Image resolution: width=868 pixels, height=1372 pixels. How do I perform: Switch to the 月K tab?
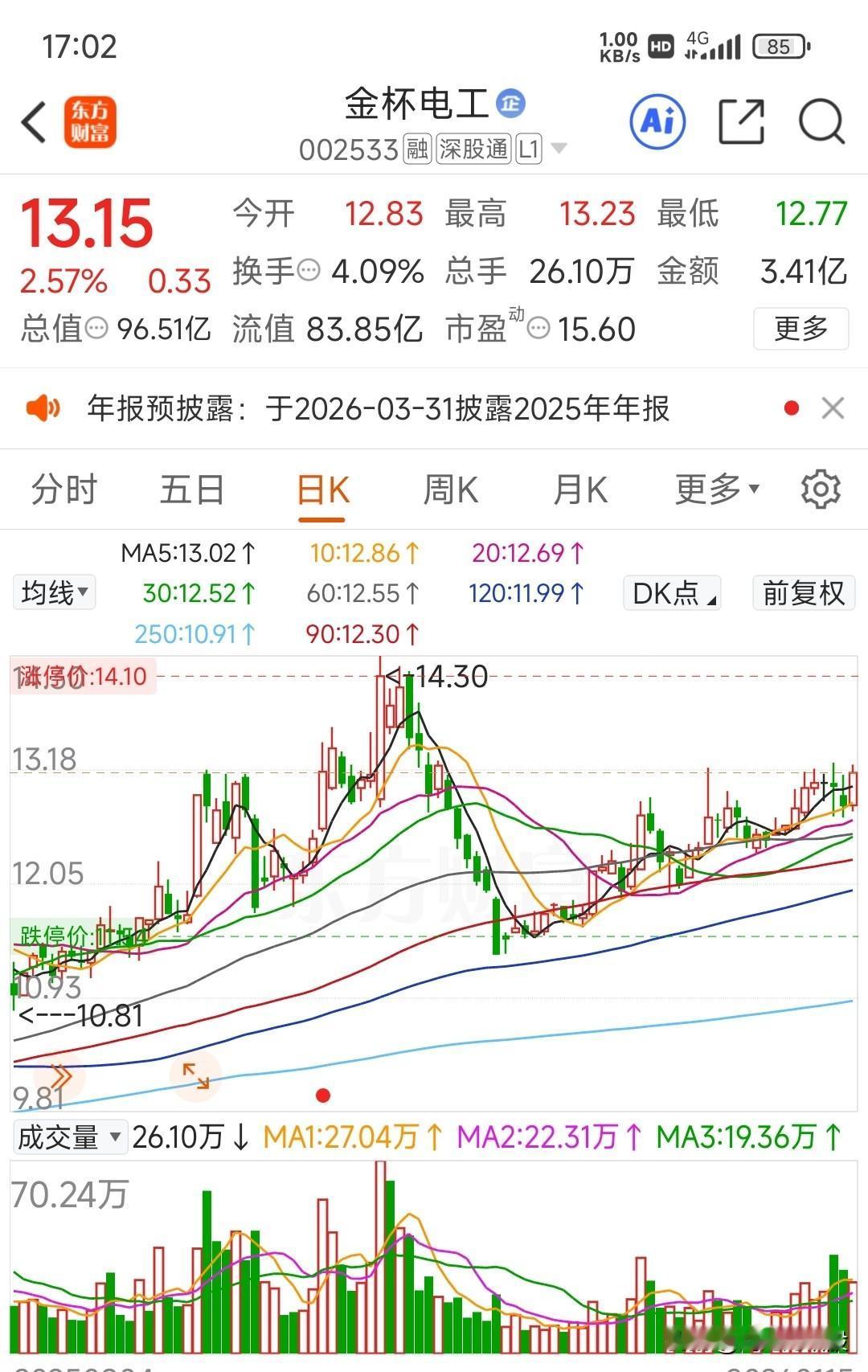click(x=580, y=489)
